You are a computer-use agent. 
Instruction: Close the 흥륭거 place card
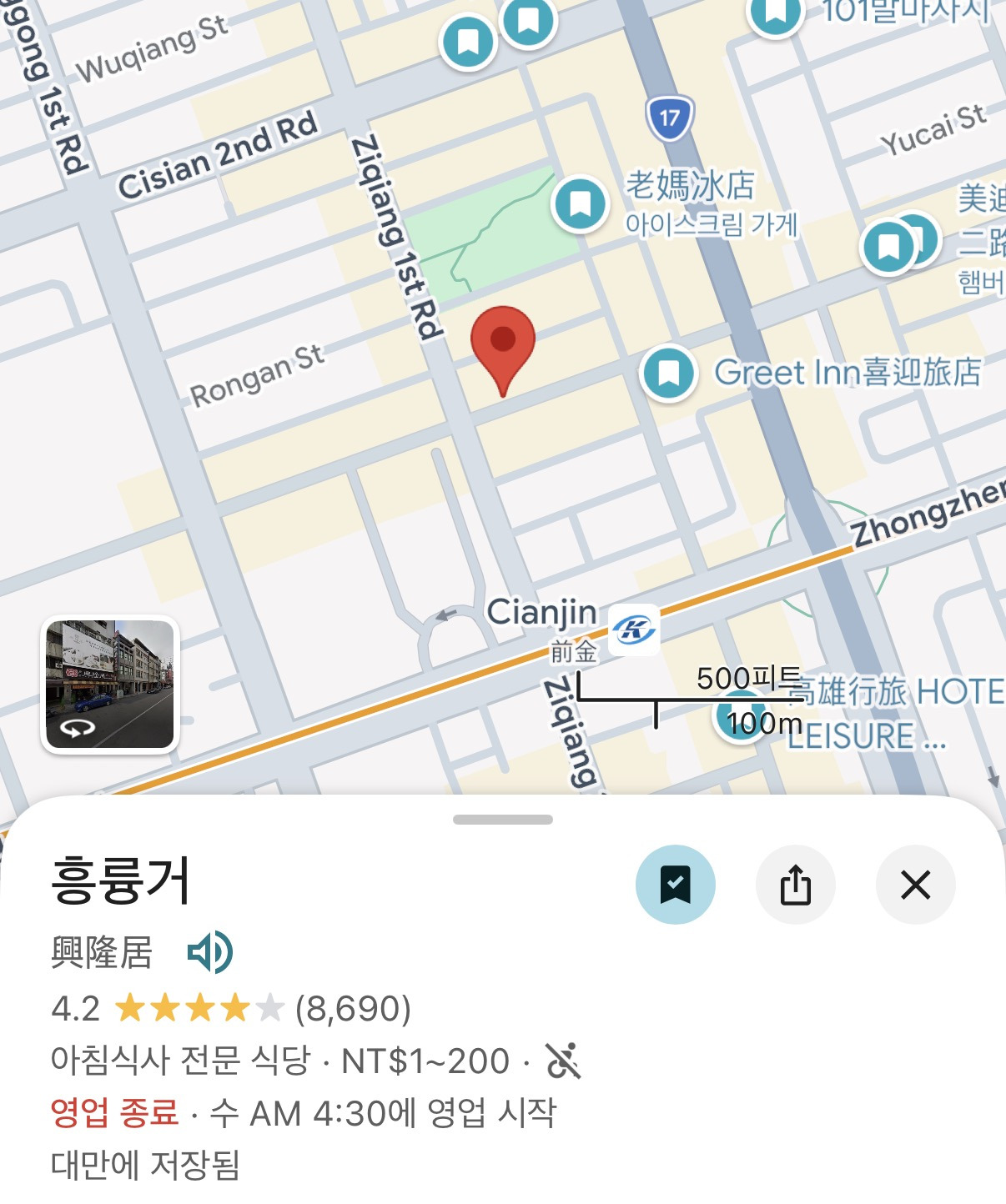tap(915, 885)
